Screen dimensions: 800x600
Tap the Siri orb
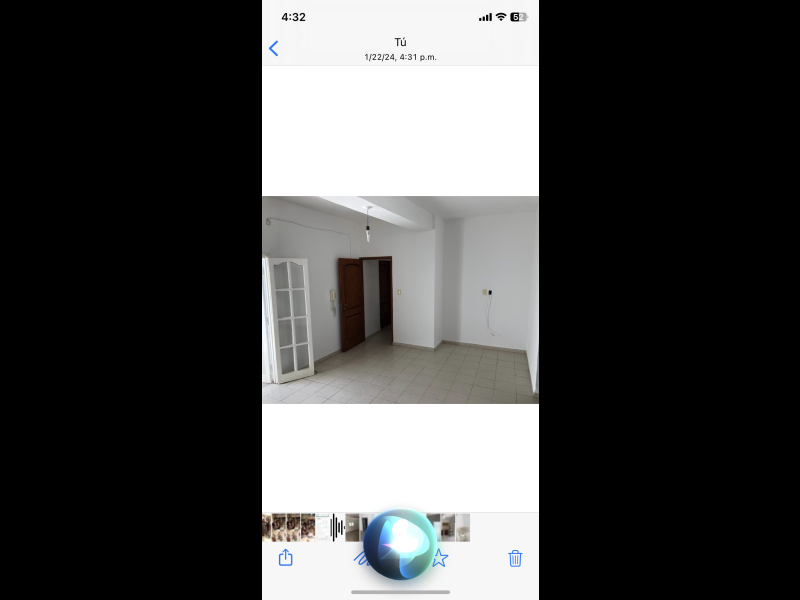(399, 545)
